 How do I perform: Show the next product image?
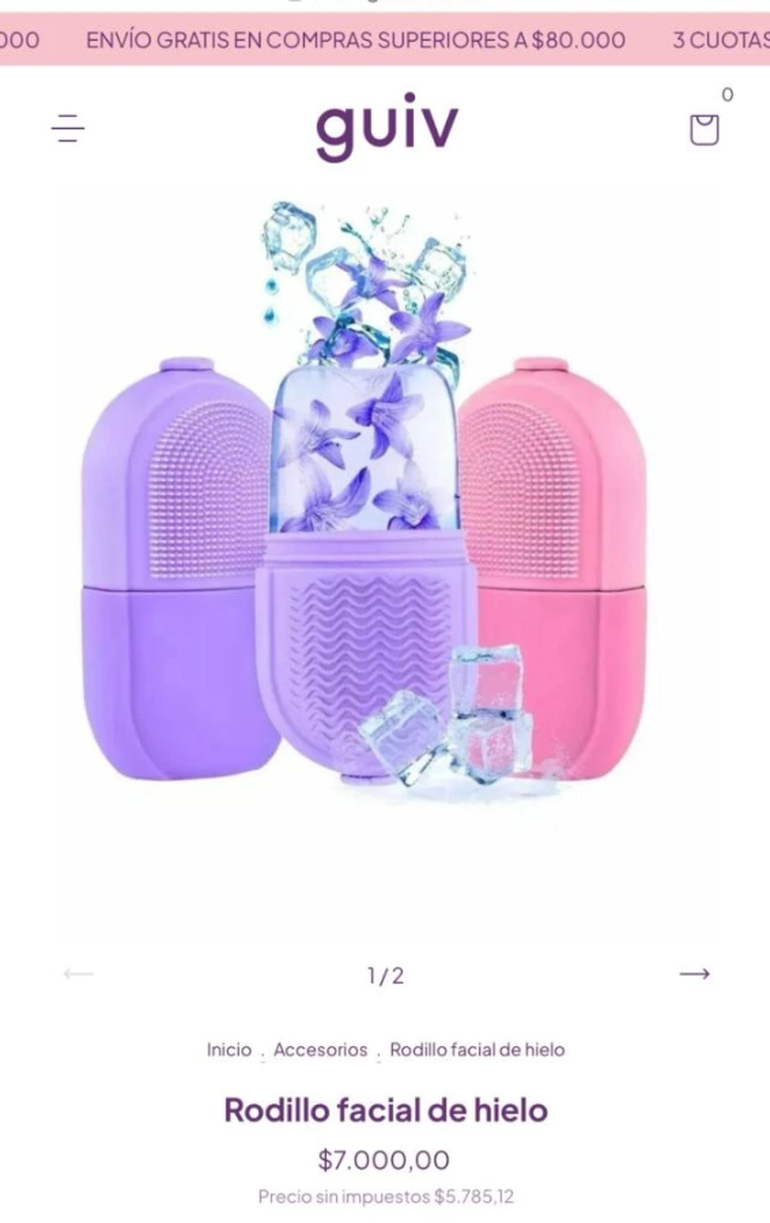pyautogui.click(x=694, y=974)
